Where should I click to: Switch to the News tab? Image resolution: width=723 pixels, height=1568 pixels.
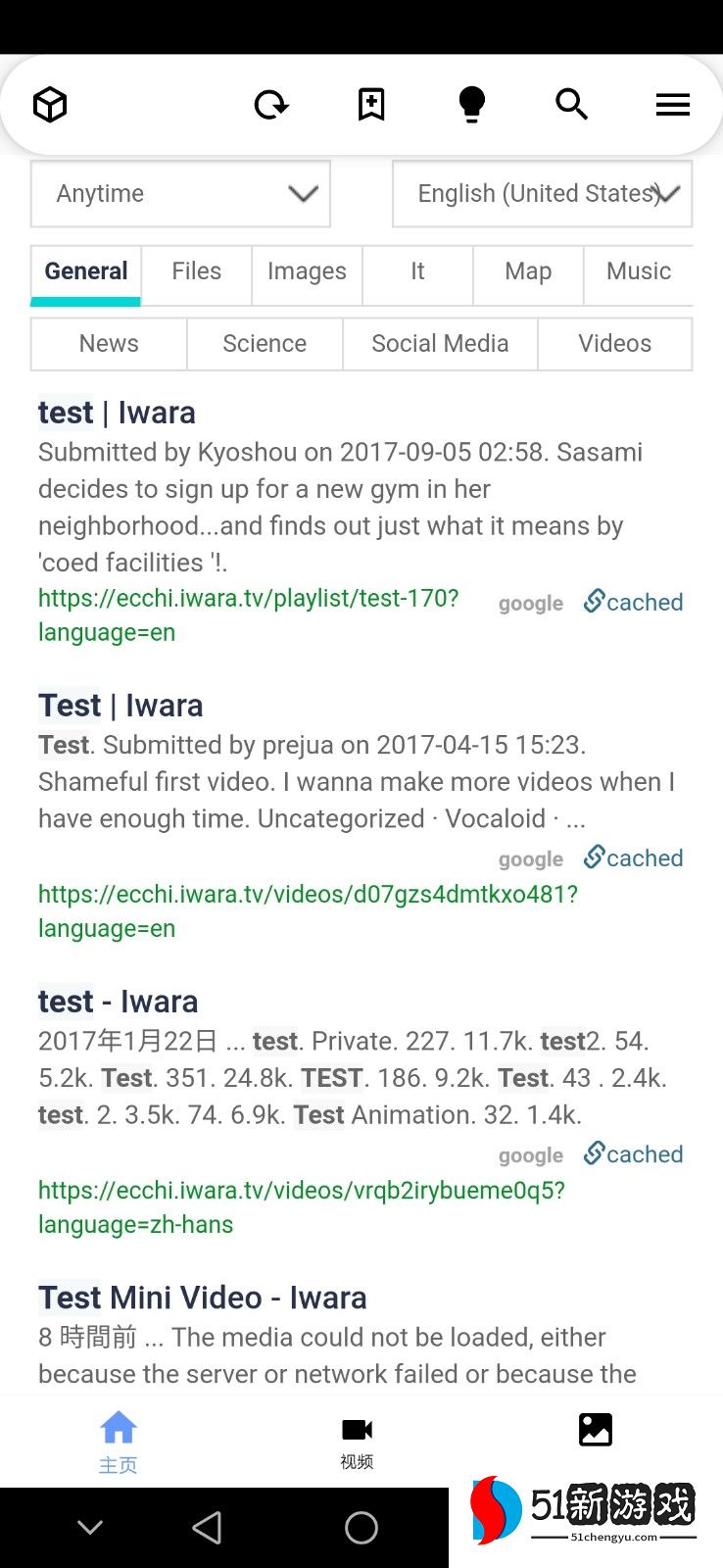[109, 344]
